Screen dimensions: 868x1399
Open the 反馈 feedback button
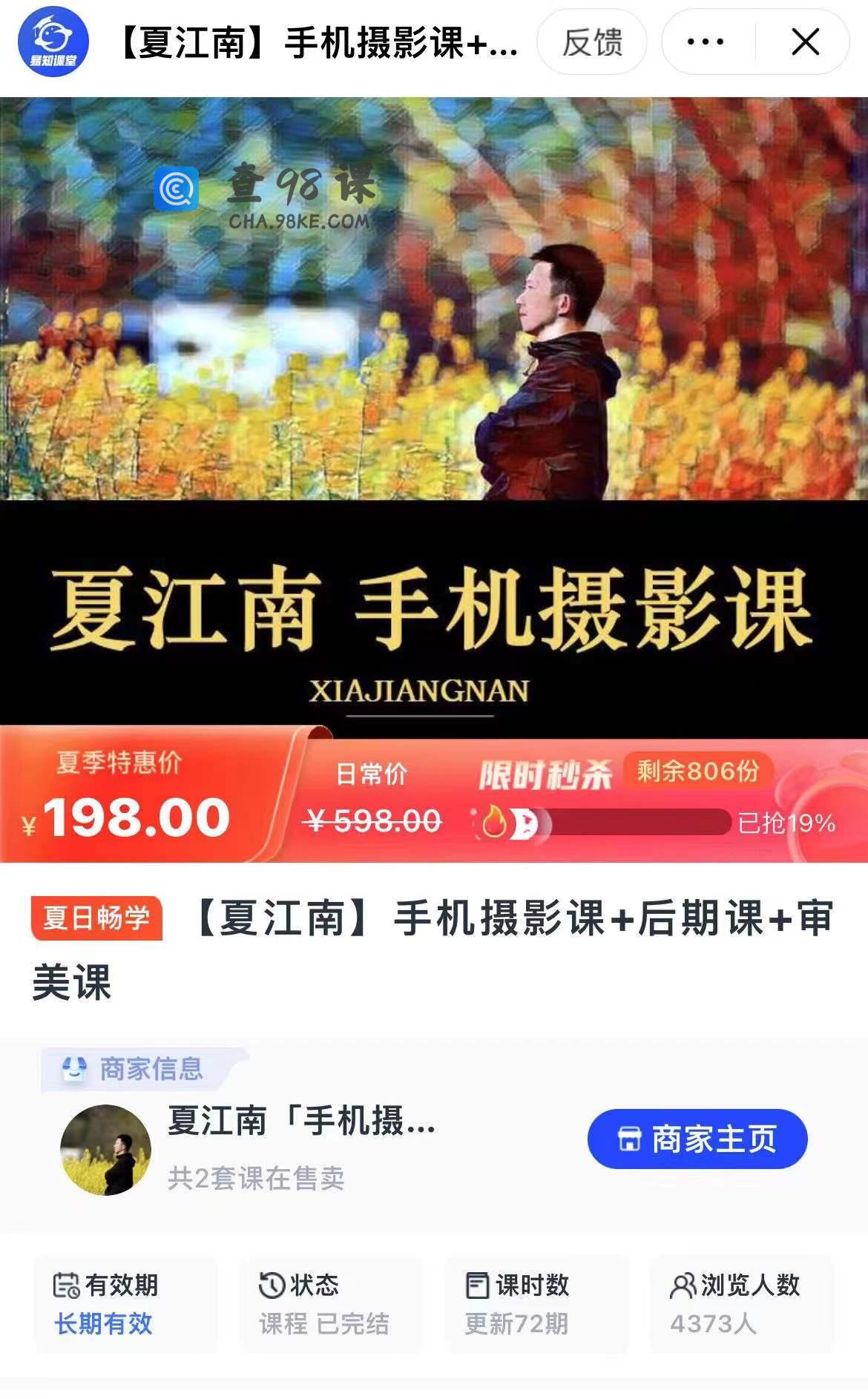[591, 42]
